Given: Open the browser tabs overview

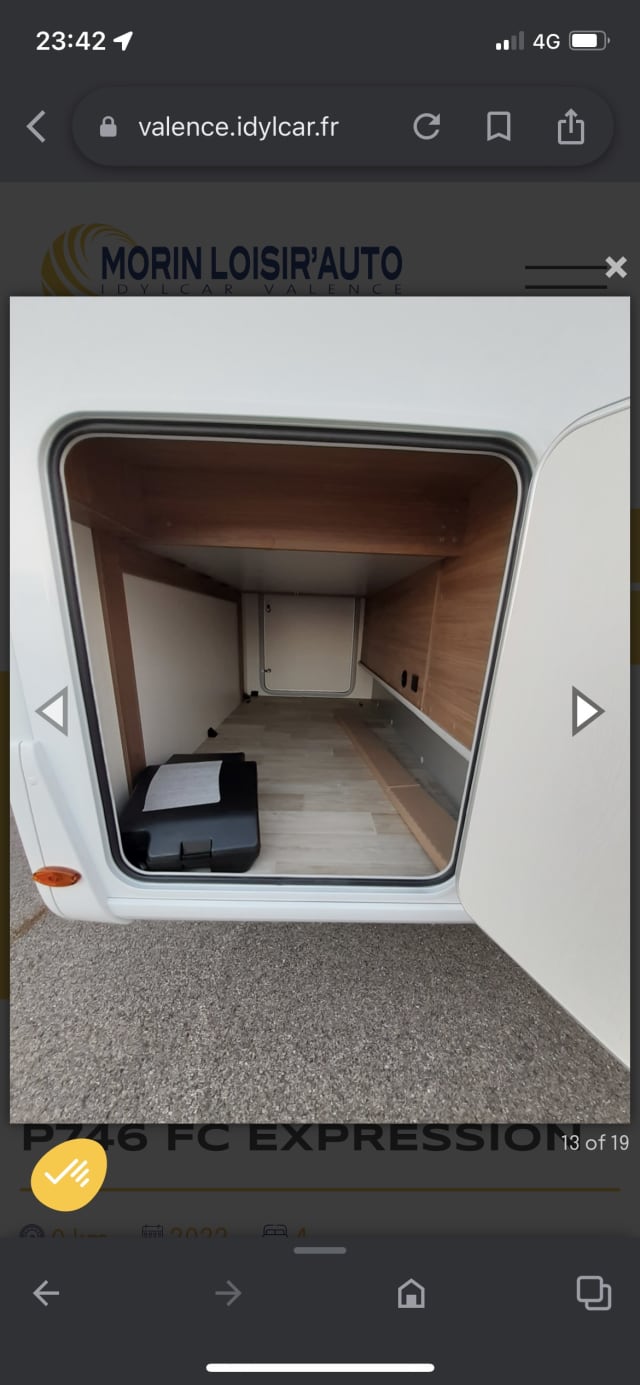Looking at the screenshot, I should point(593,1293).
